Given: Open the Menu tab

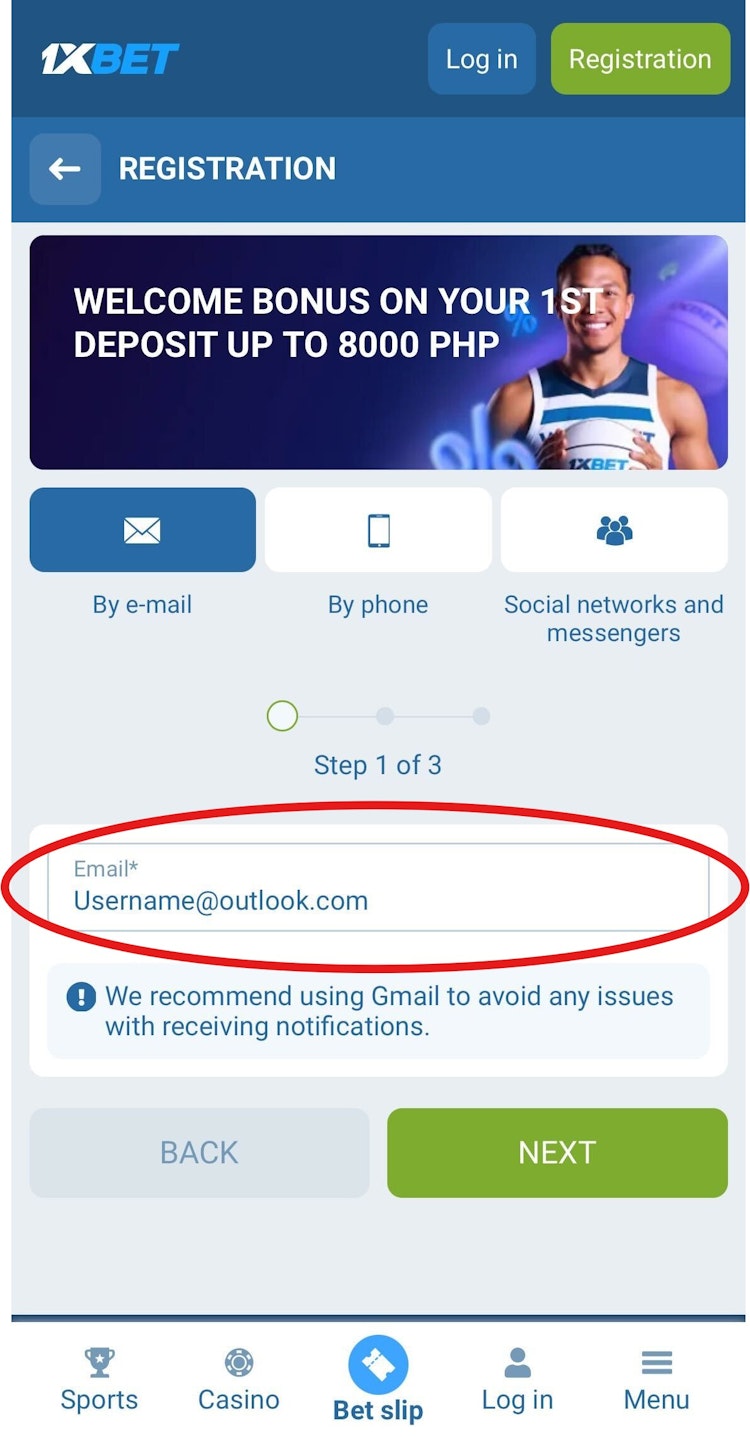Looking at the screenshot, I should (656, 1380).
